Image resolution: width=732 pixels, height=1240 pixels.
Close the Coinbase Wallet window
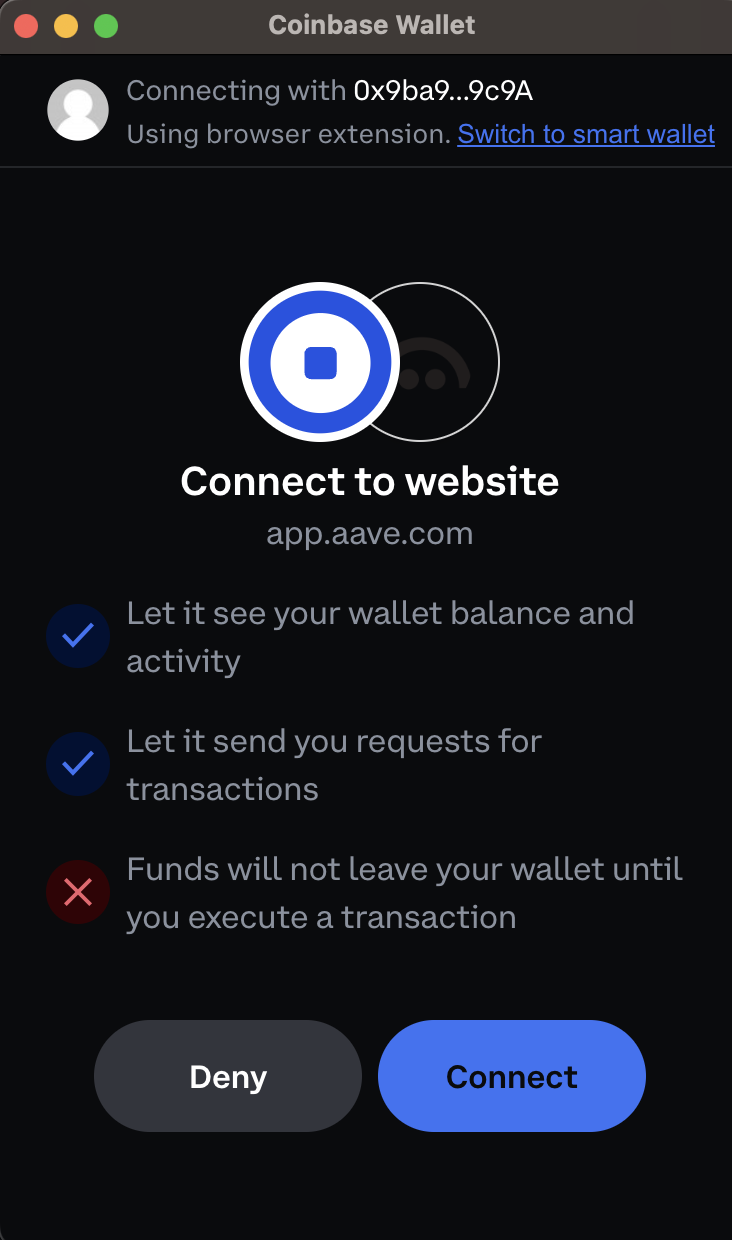(x=26, y=26)
